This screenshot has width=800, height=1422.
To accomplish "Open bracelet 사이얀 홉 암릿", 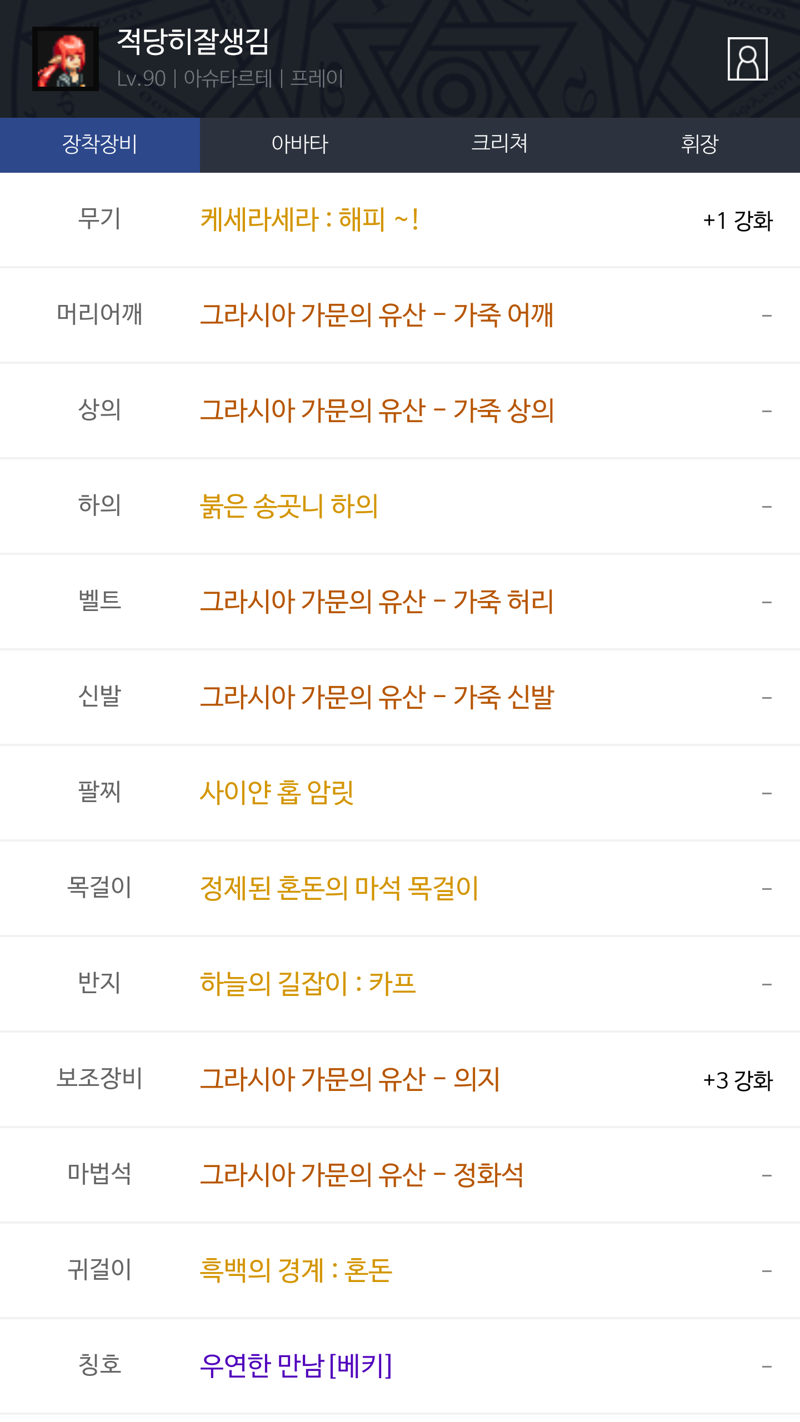I will pos(277,793).
